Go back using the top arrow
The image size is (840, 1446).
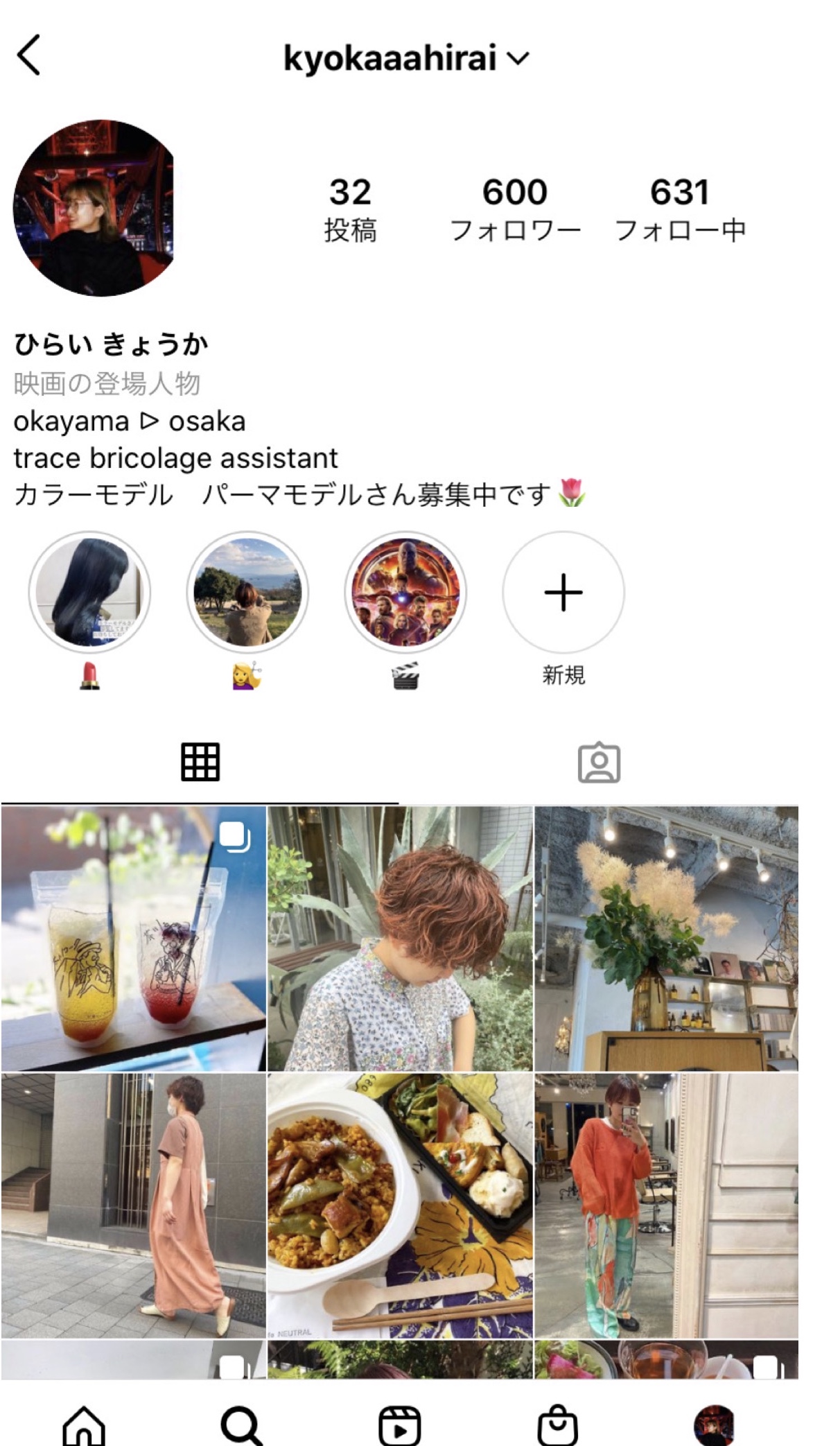pos(29,55)
